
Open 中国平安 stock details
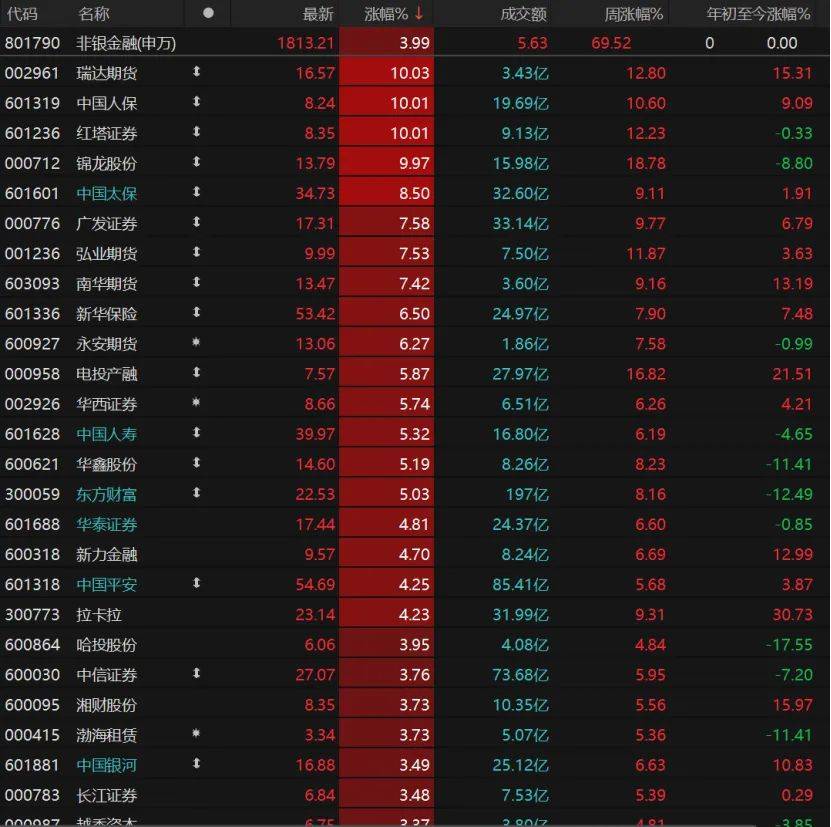click(x=107, y=584)
